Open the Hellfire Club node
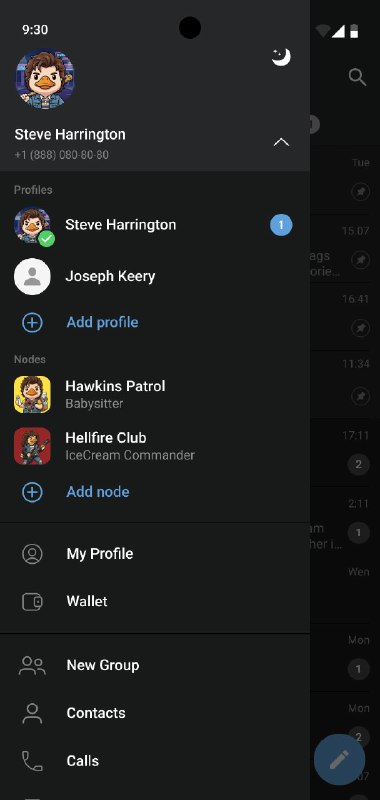This screenshot has width=380, height=800. pos(155,446)
